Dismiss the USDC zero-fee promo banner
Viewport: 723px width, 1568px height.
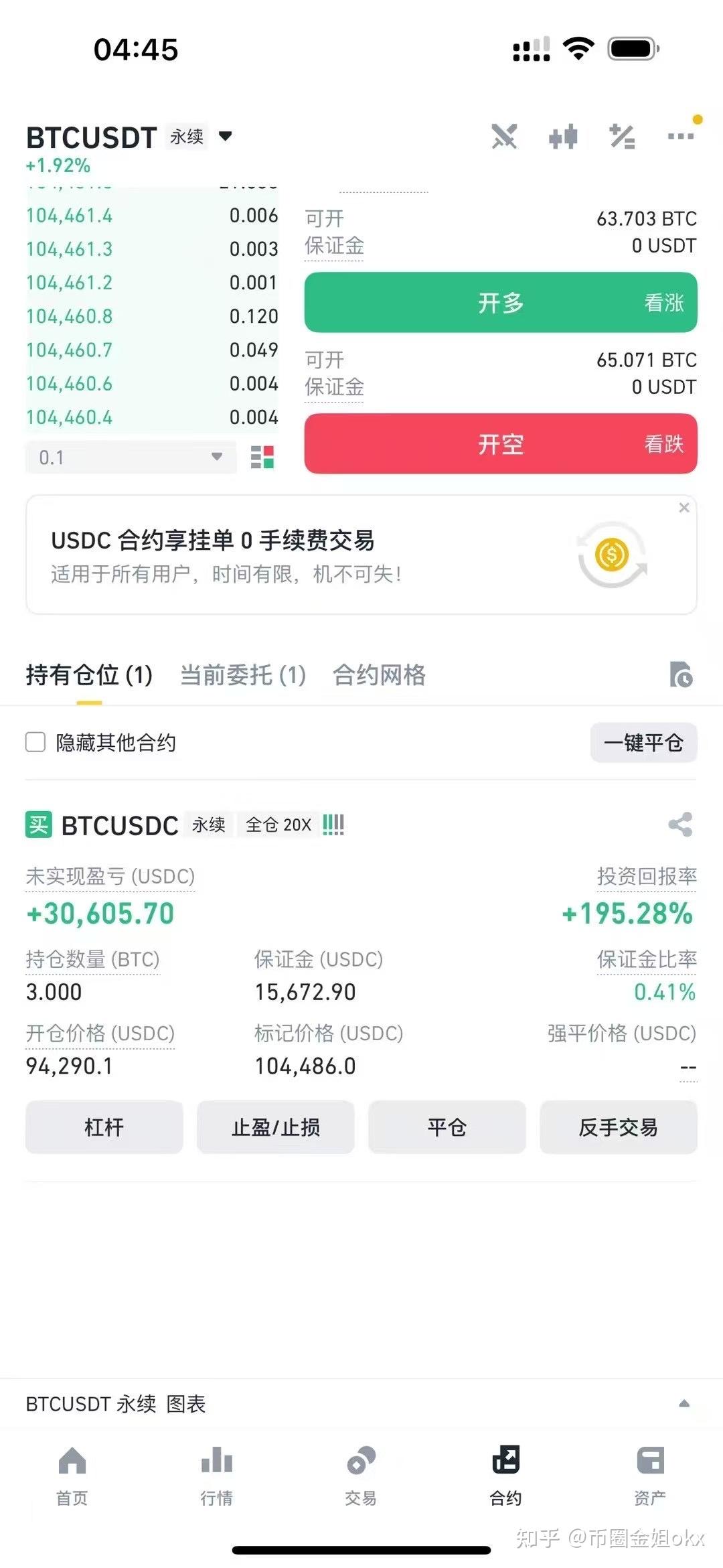[684, 508]
